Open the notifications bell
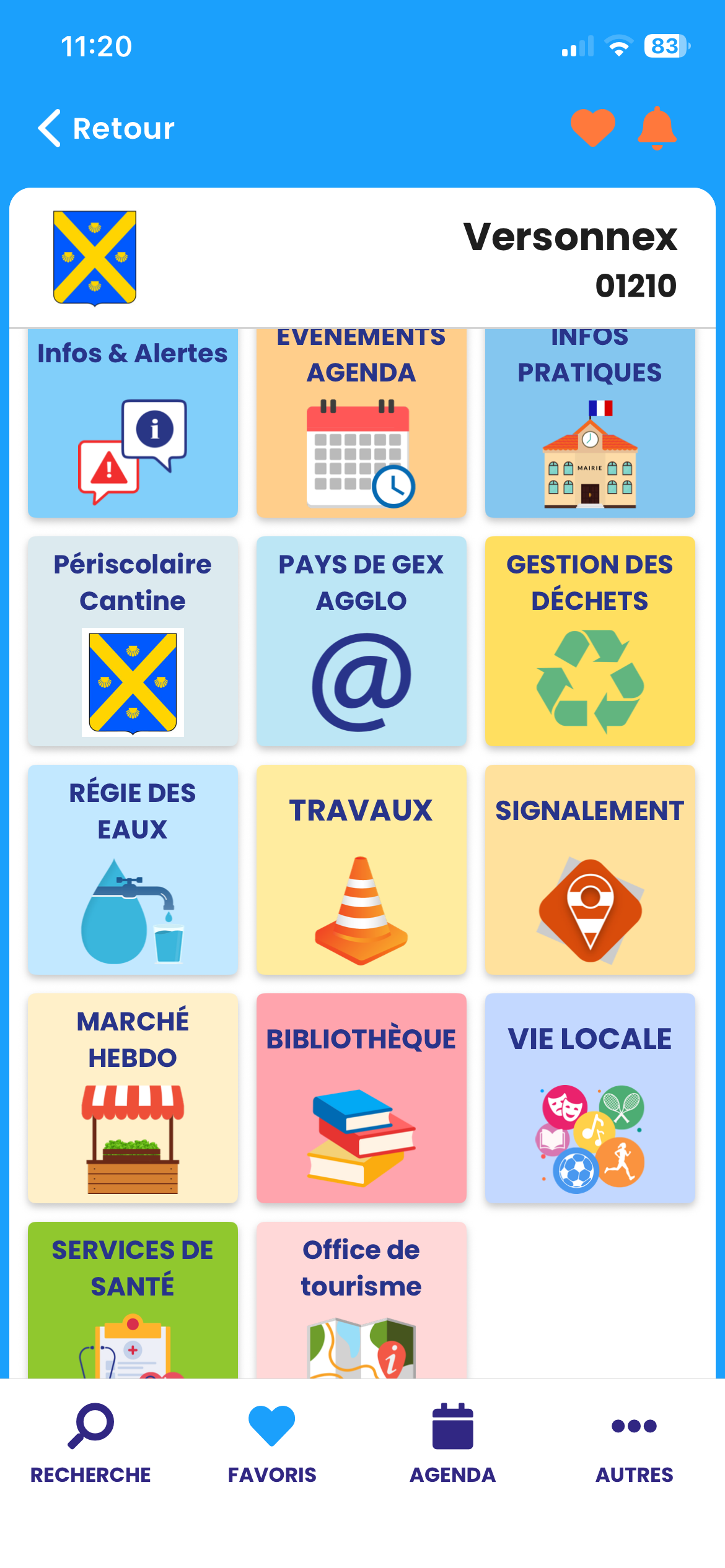This screenshot has width=725, height=1568. [x=657, y=128]
